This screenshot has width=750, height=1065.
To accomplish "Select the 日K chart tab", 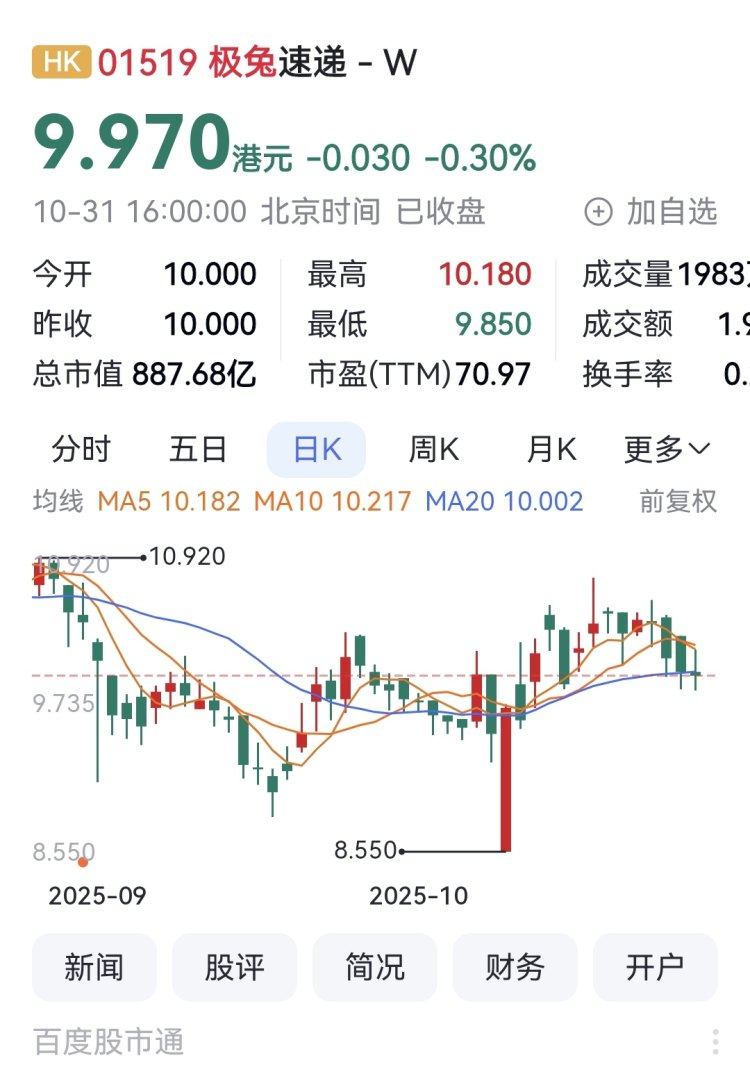I will click(316, 450).
